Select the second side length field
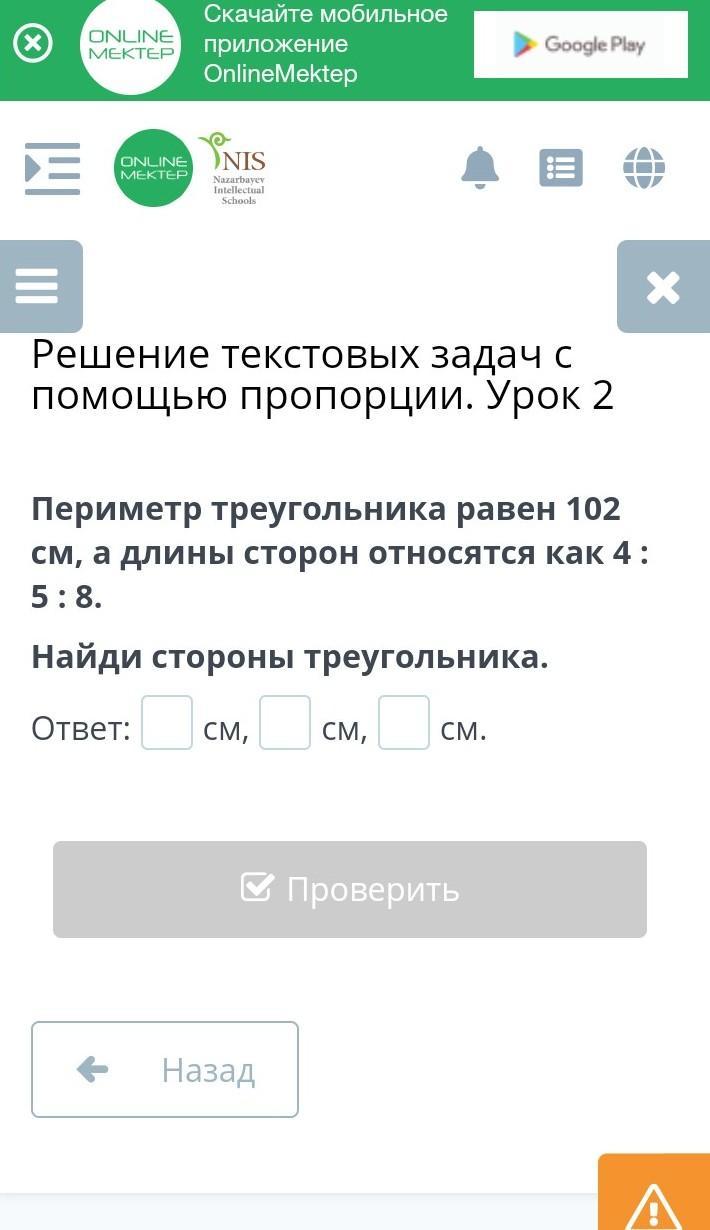Viewport: 710px width, 1230px height. tap(285, 723)
